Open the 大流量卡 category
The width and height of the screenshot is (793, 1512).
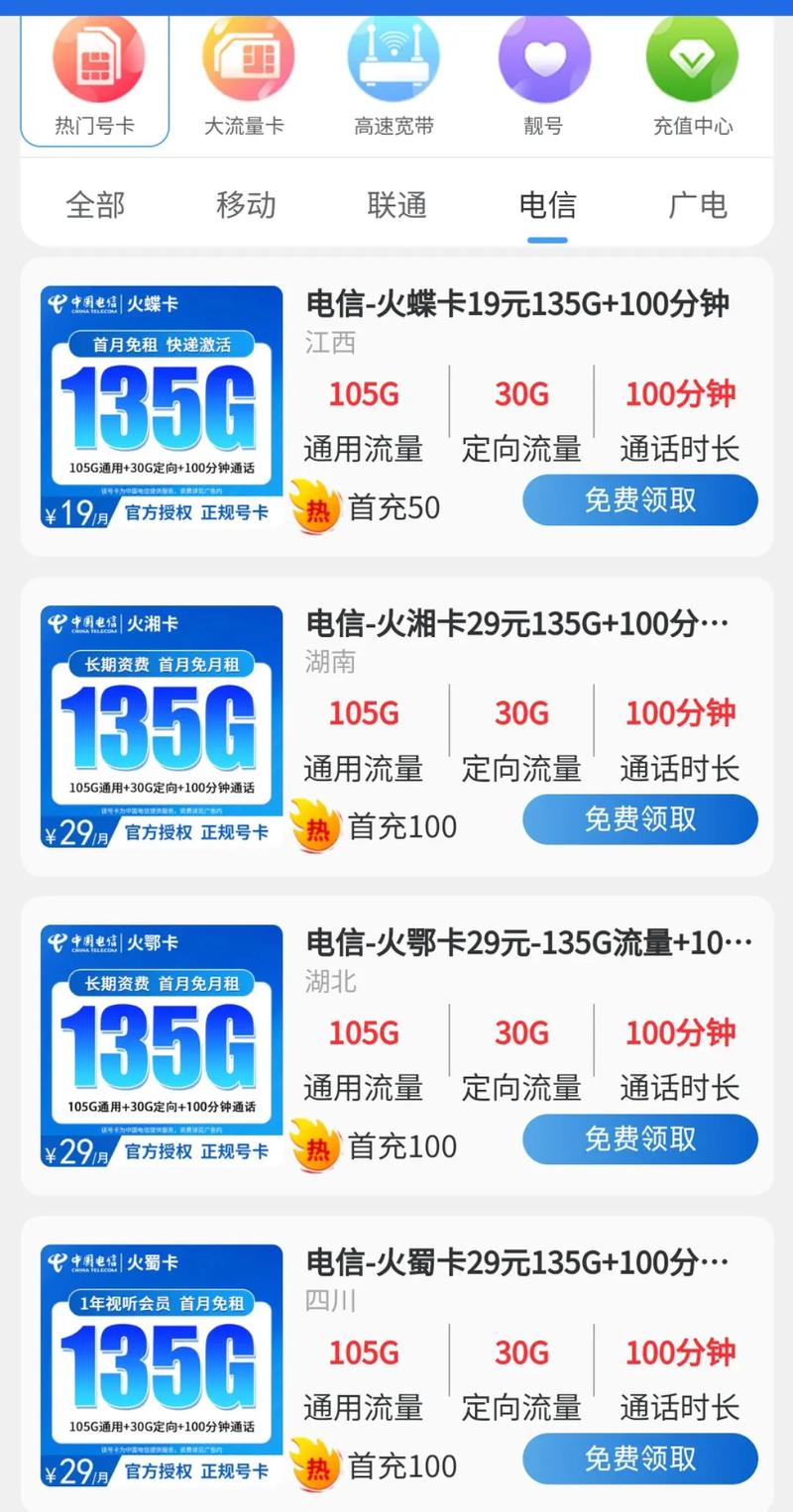244,77
